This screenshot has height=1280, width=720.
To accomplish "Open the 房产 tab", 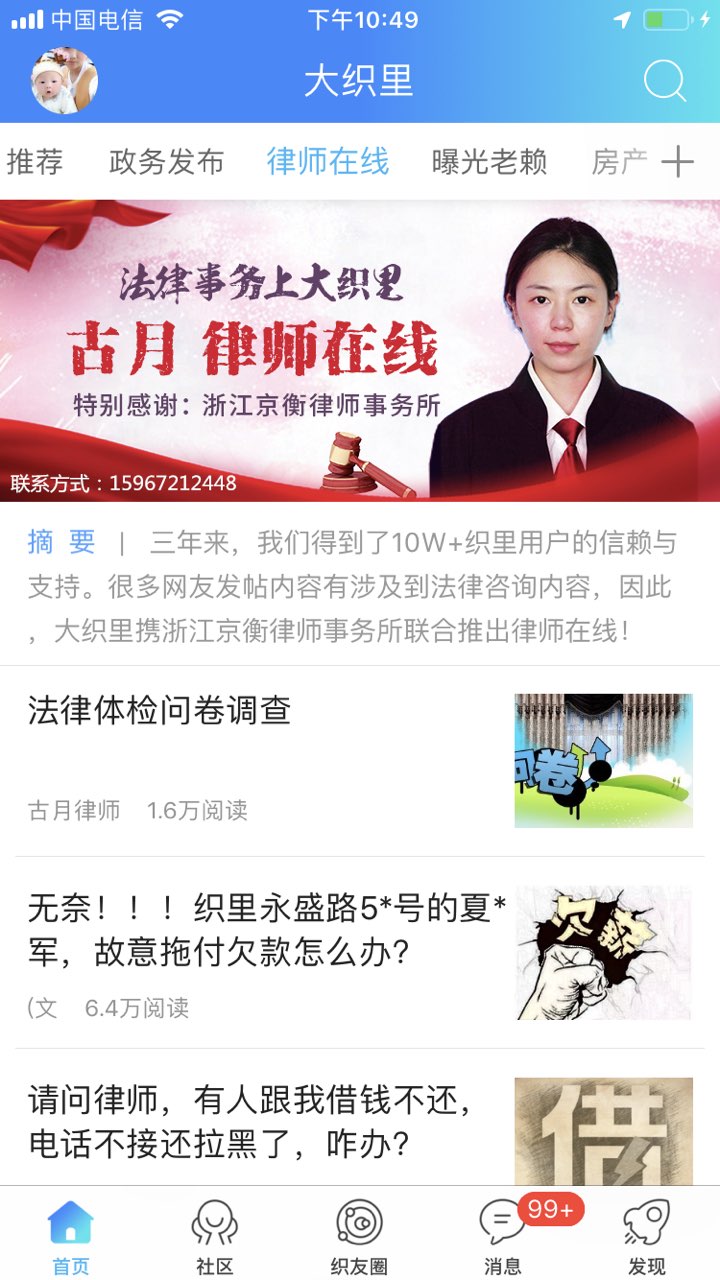I will [619, 162].
